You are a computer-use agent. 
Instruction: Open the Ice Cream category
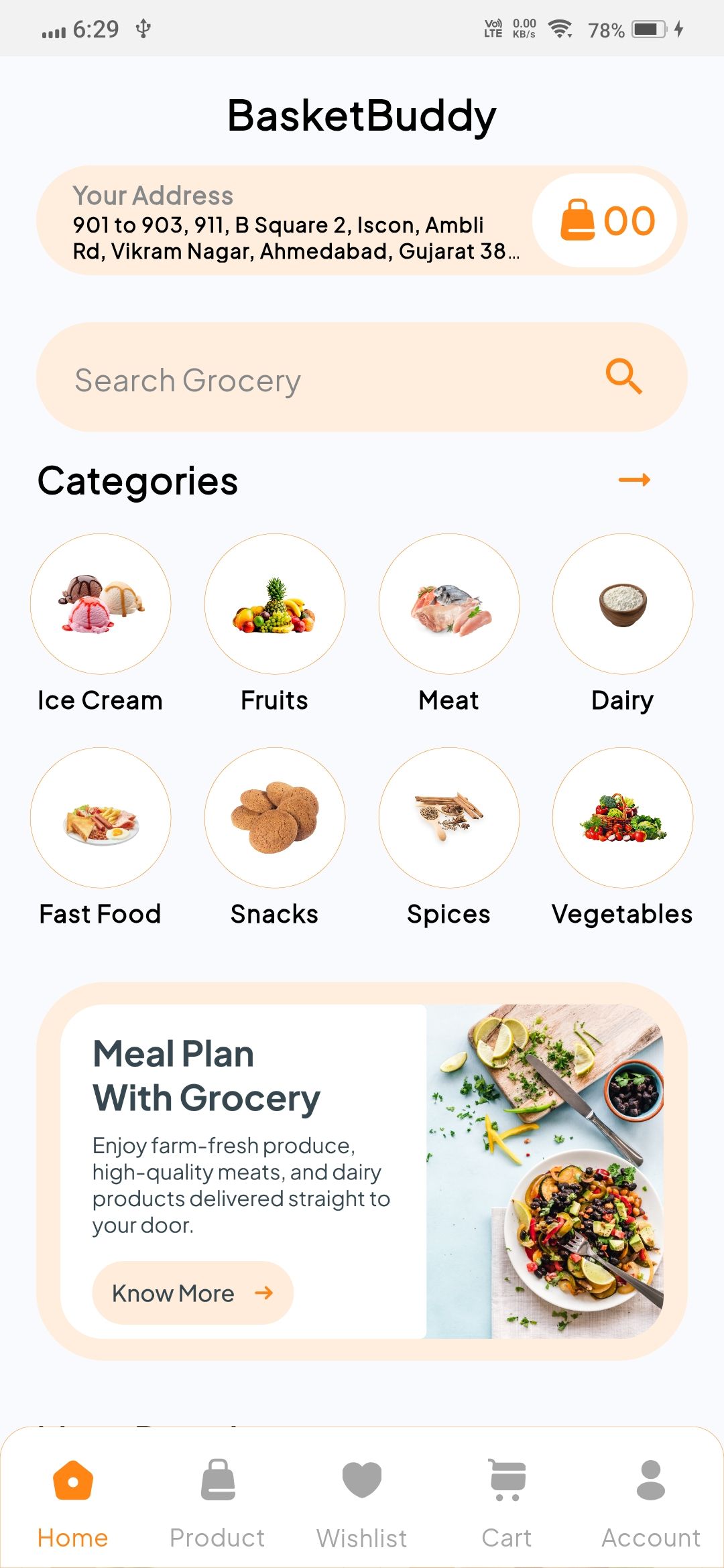101,604
